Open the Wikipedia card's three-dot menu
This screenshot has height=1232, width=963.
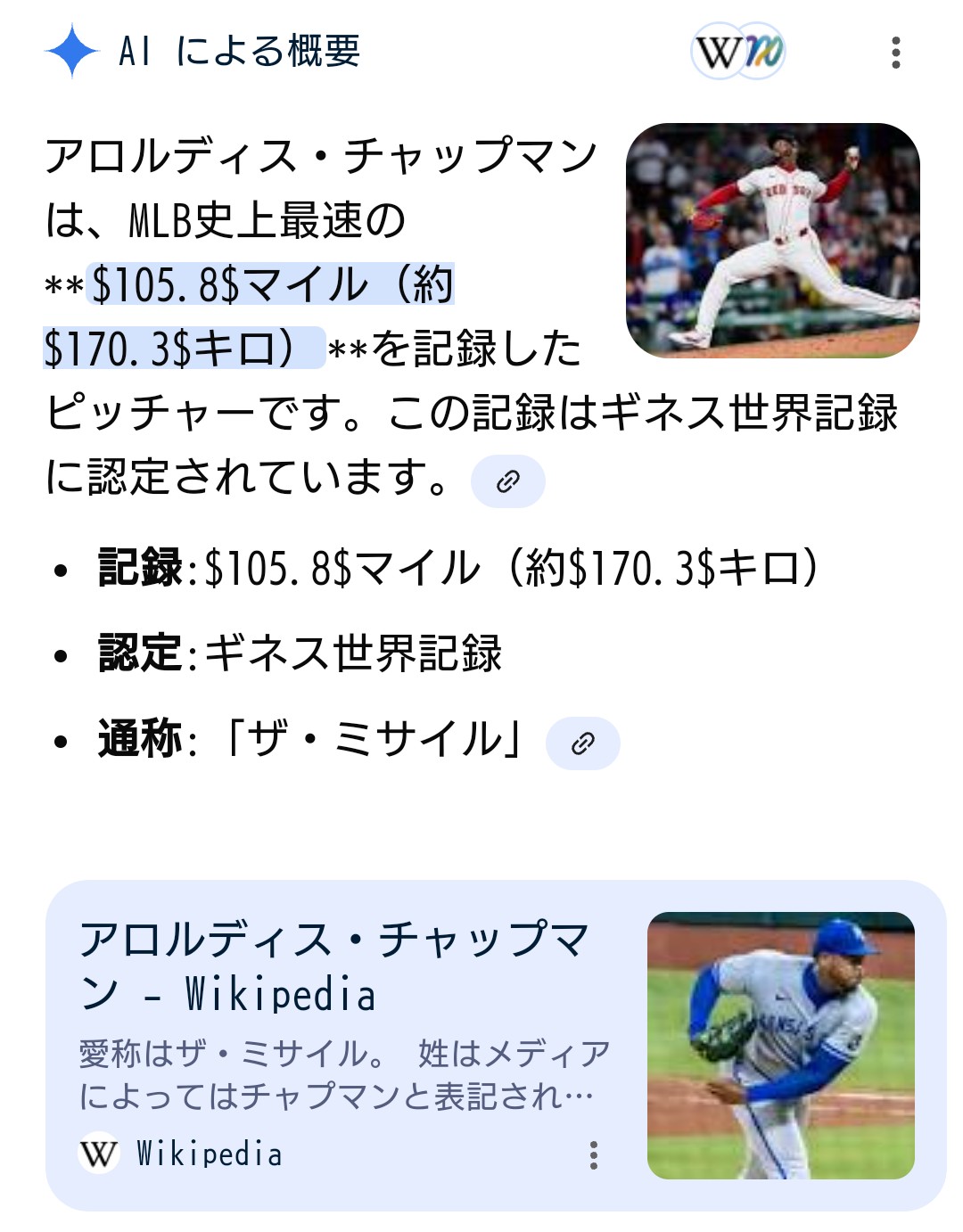(x=594, y=1155)
